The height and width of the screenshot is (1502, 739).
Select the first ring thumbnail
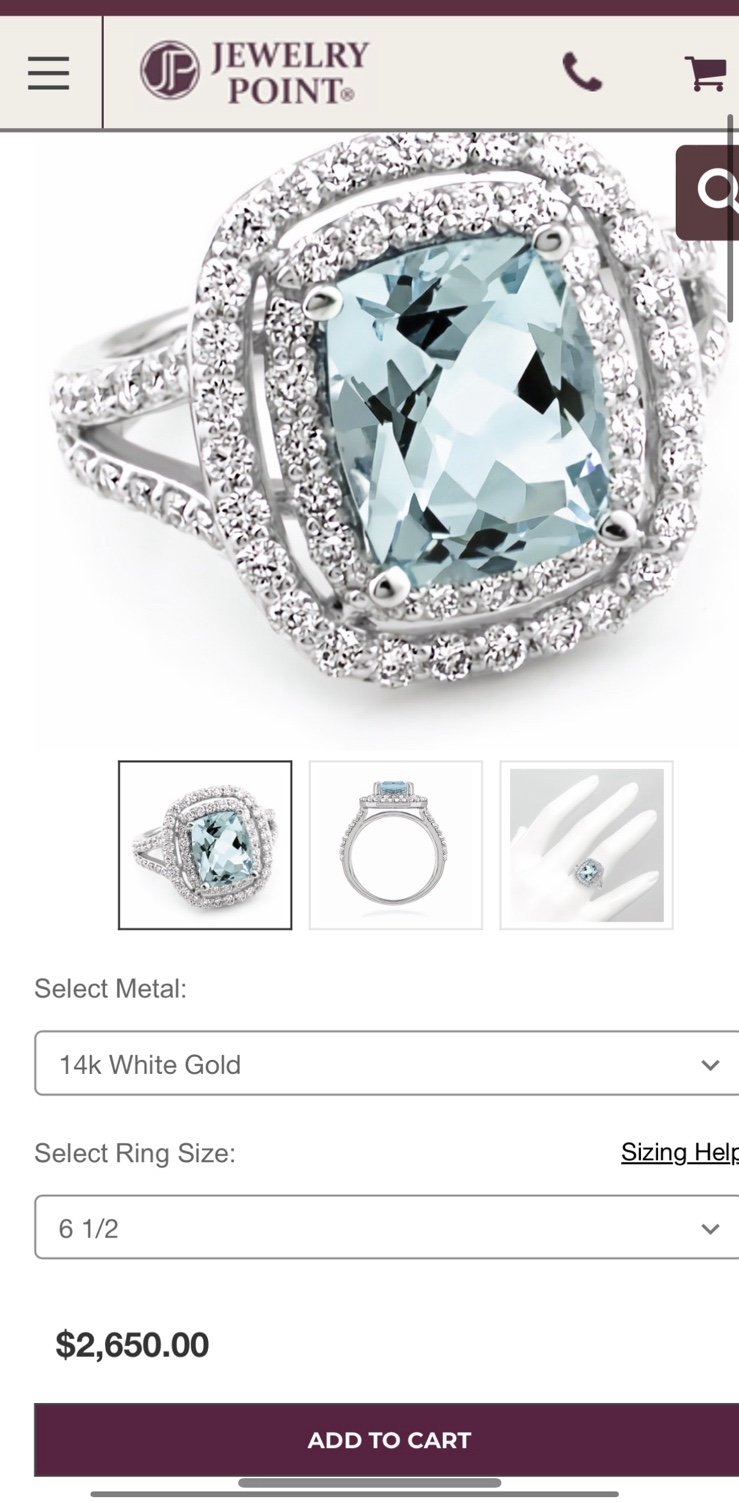tap(205, 845)
